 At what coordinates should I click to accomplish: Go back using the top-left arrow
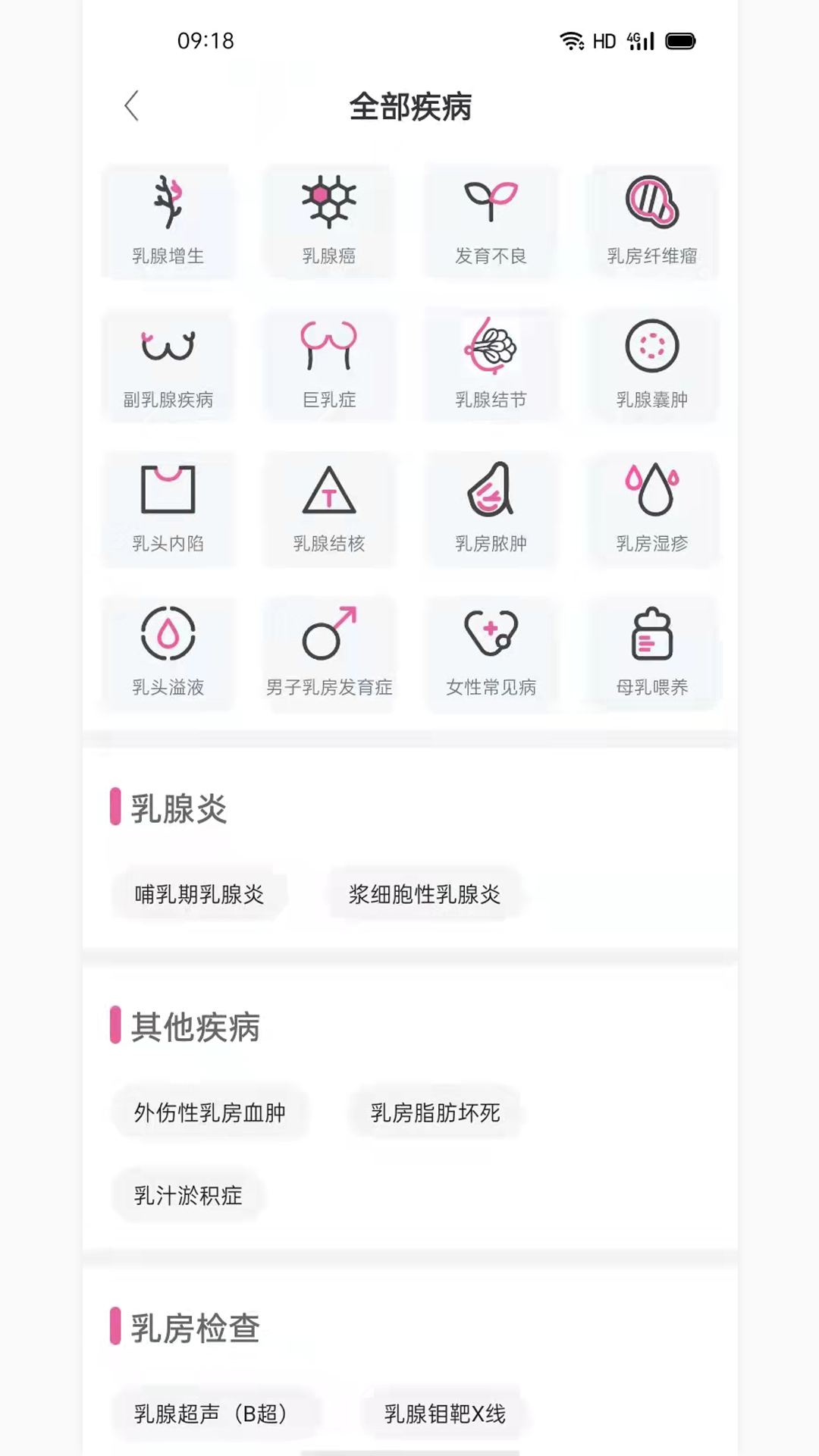[131, 106]
